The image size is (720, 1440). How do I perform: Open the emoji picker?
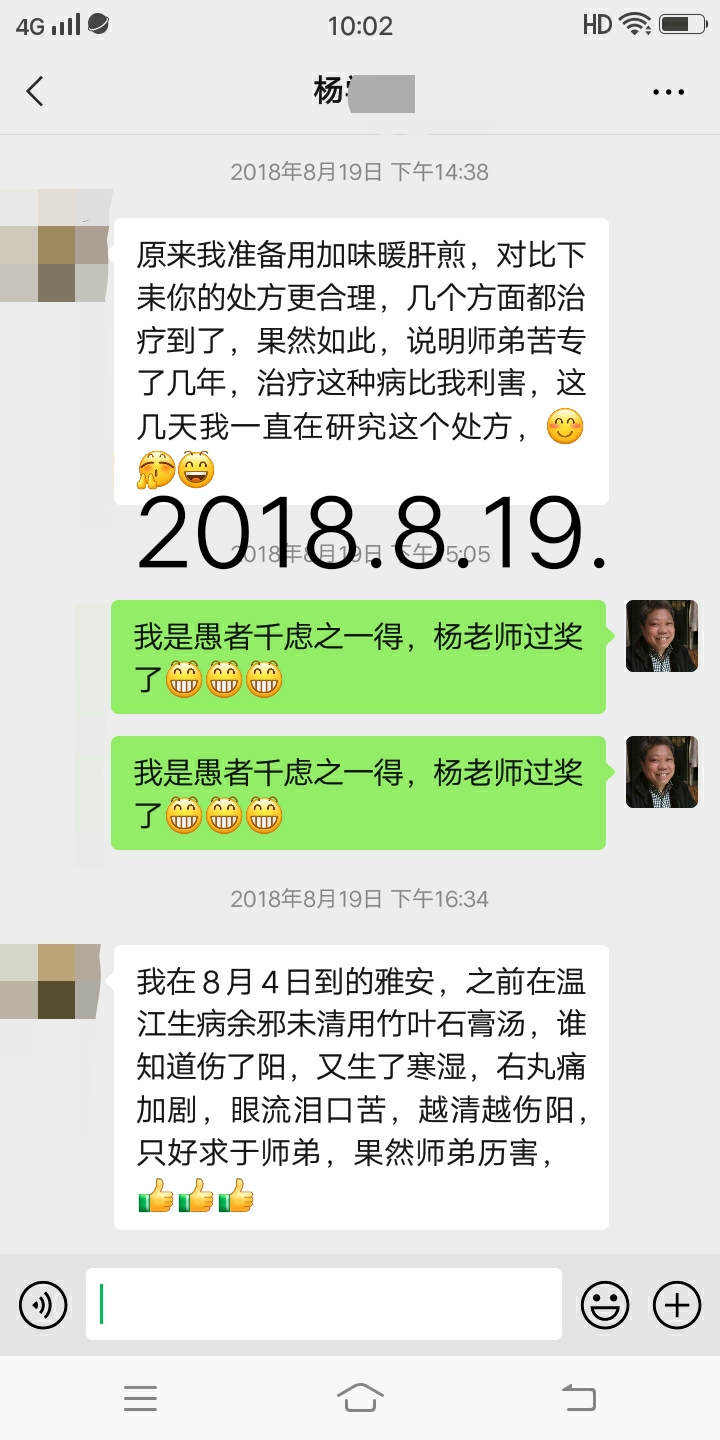[x=605, y=1305]
